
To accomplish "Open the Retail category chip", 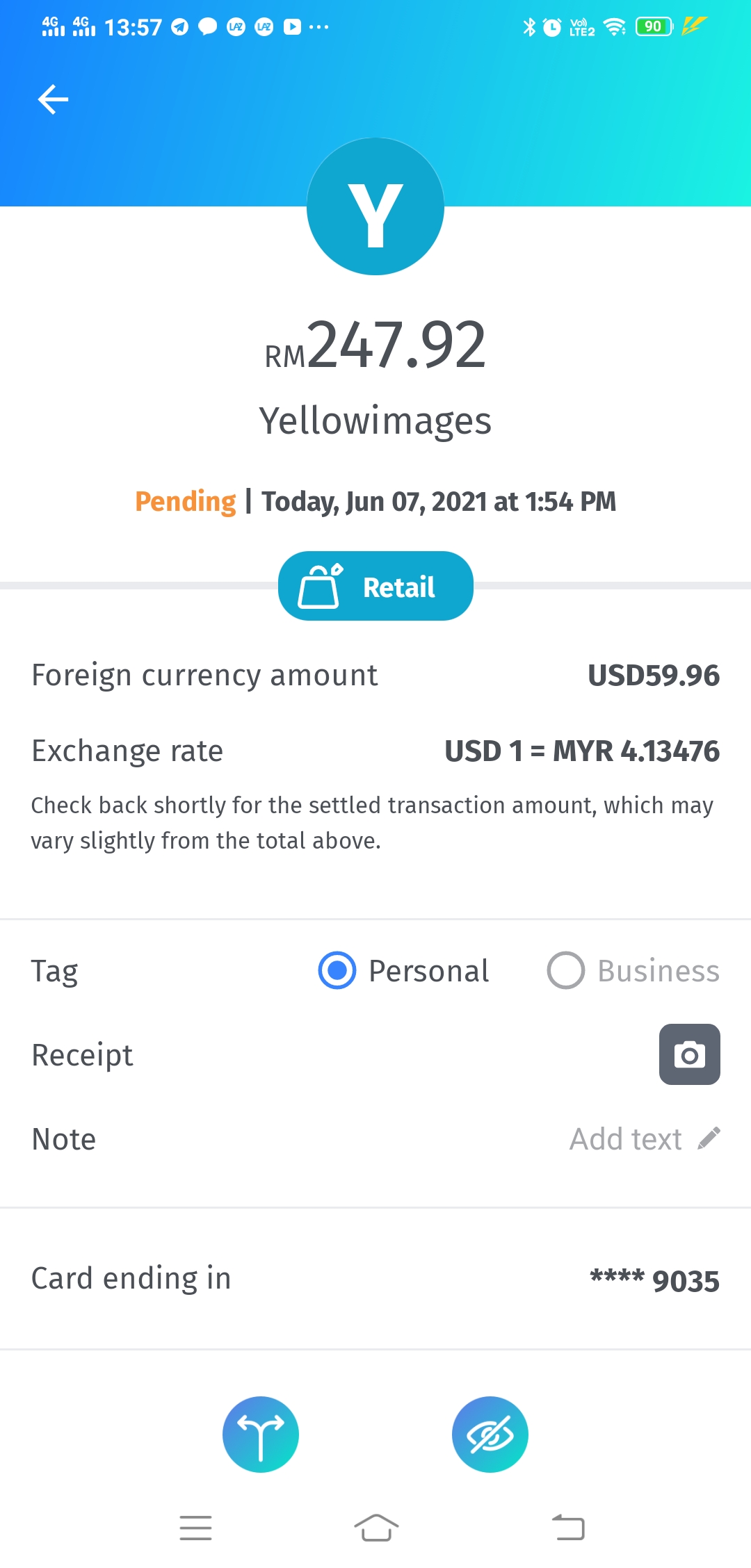I will tap(375, 586).
